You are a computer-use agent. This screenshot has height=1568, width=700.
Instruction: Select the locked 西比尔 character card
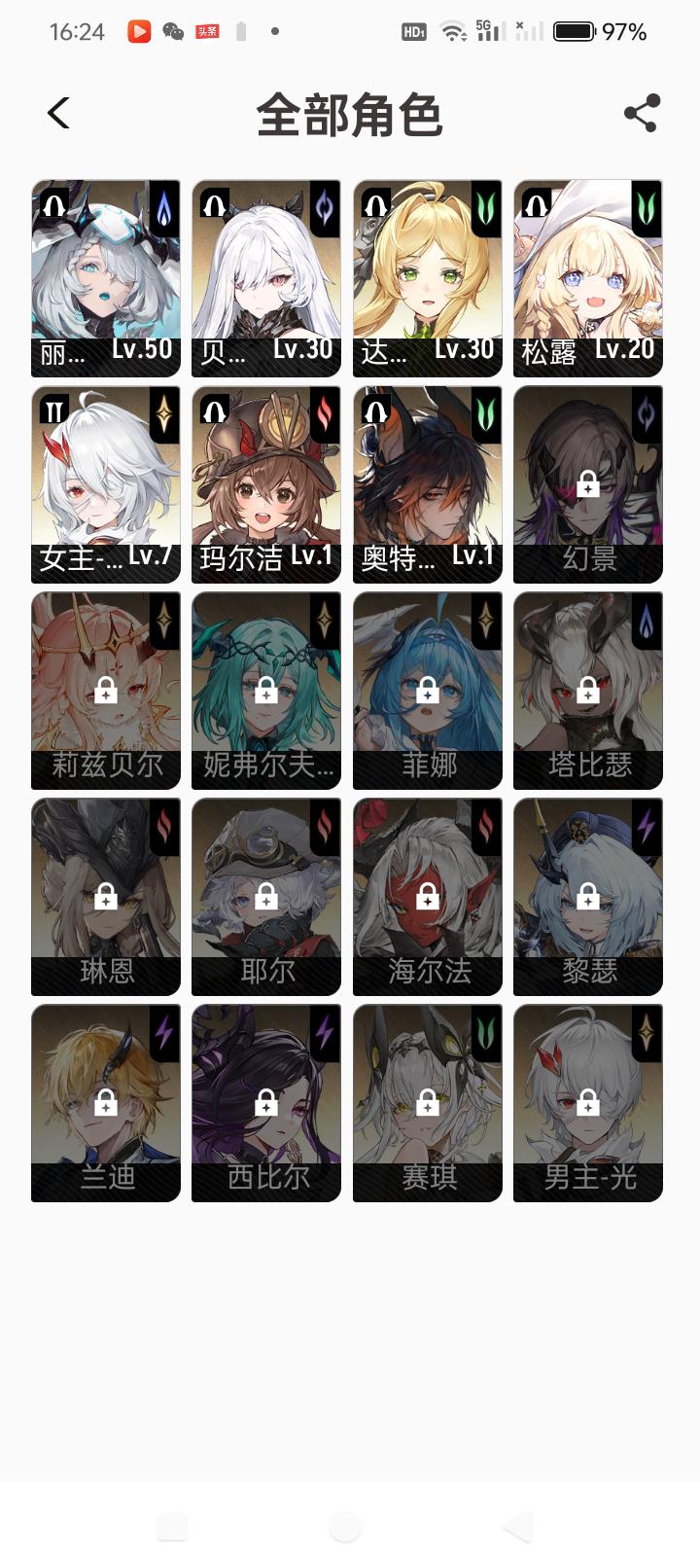point(266,1103)
